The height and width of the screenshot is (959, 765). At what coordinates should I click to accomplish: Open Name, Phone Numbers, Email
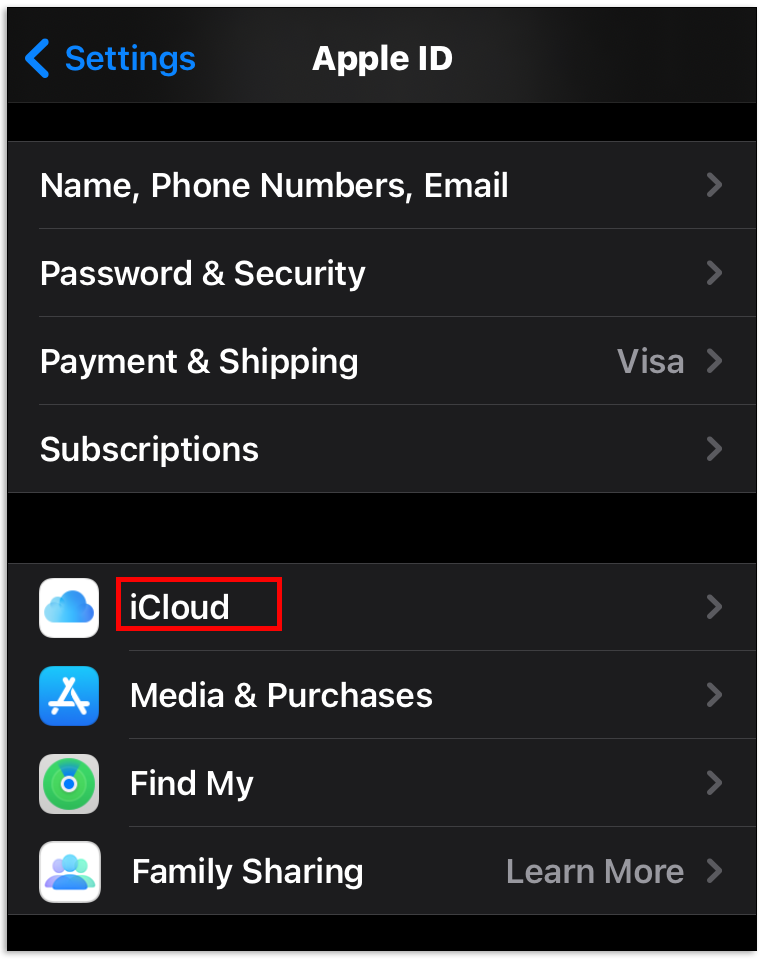click(x=274, y=186)
